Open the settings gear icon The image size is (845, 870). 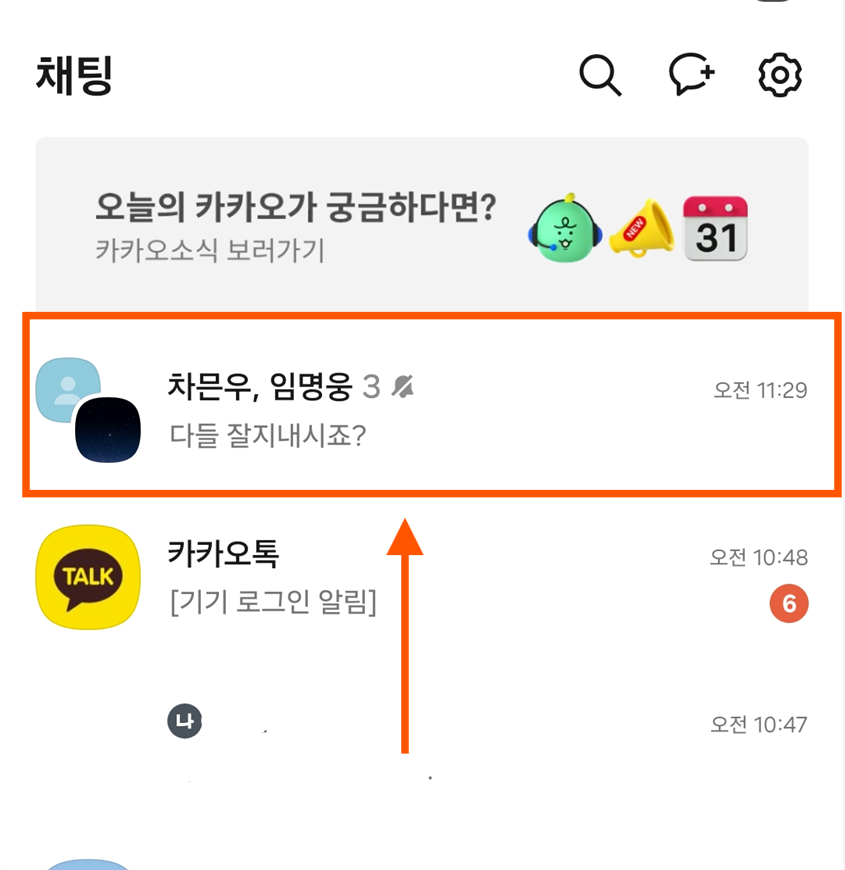point(780,75)
